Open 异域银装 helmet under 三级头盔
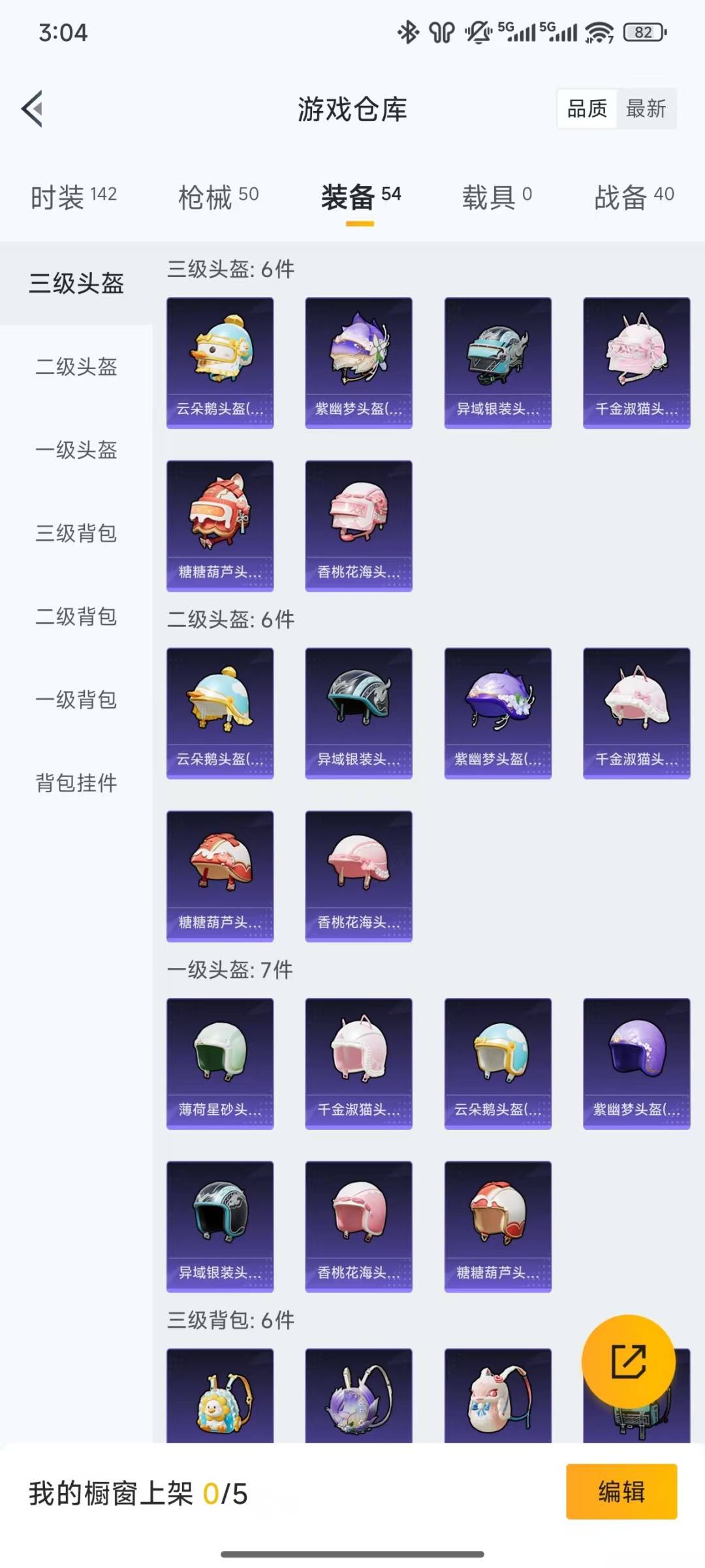This screenshot has height=1568, width=705. [497, 362]
